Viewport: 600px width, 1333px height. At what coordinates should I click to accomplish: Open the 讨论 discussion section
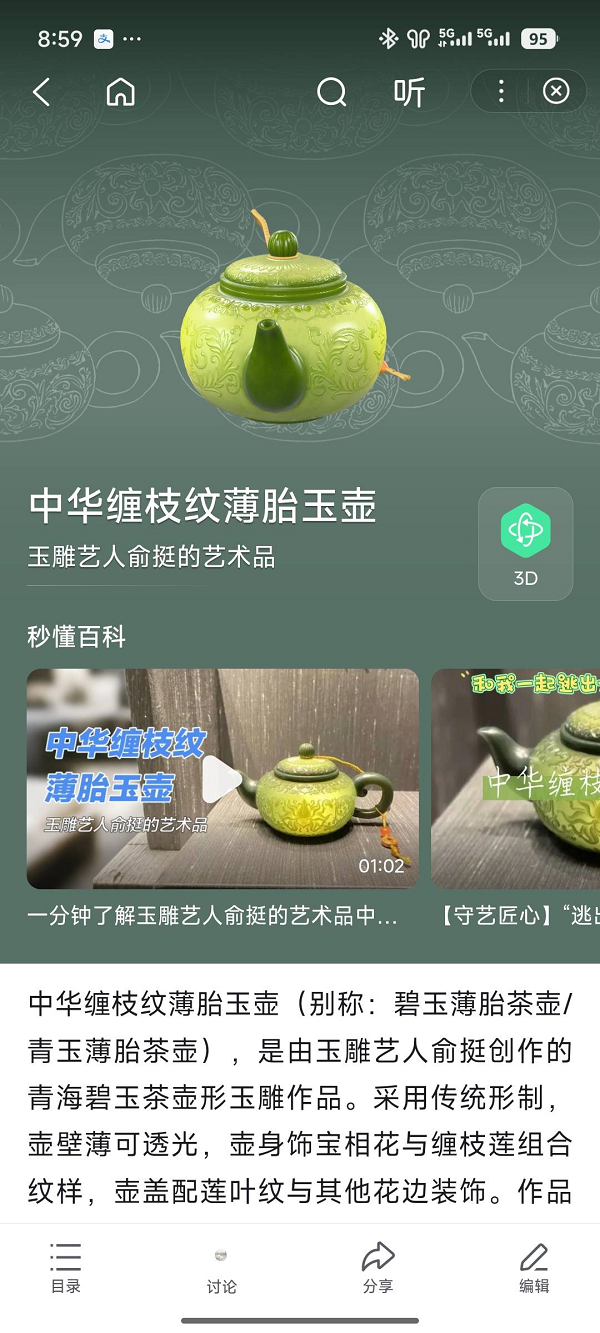[x=221, y=1268]
